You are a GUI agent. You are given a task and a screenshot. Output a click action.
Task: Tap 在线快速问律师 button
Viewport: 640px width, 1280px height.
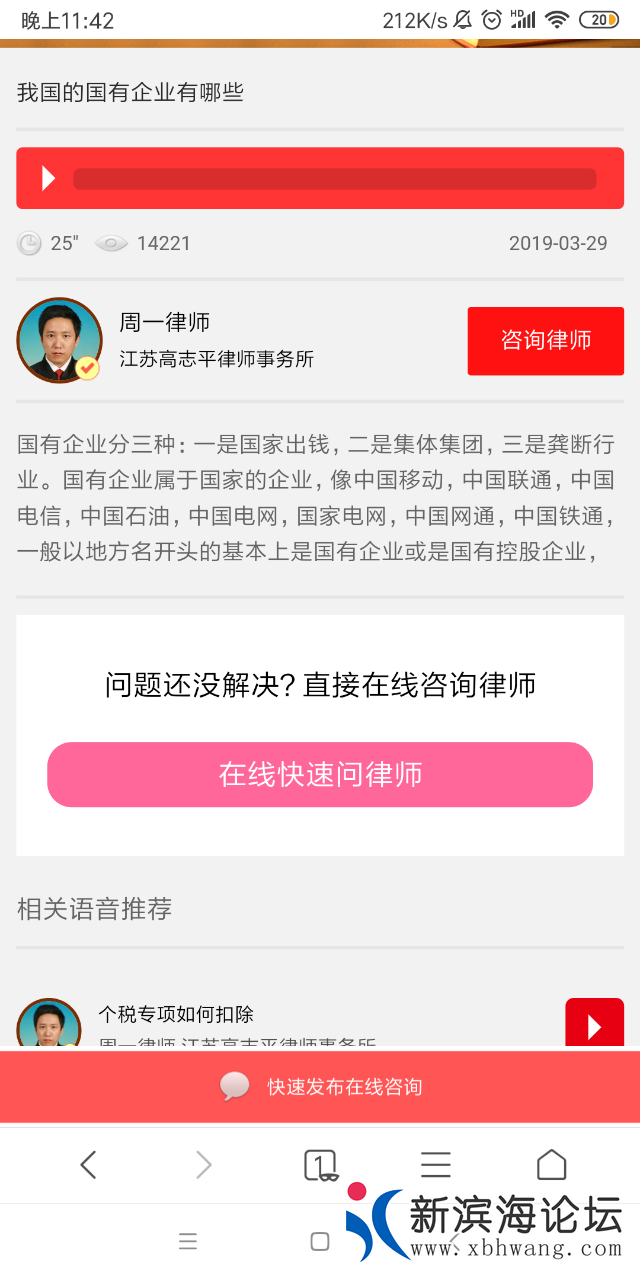point(320,775)
